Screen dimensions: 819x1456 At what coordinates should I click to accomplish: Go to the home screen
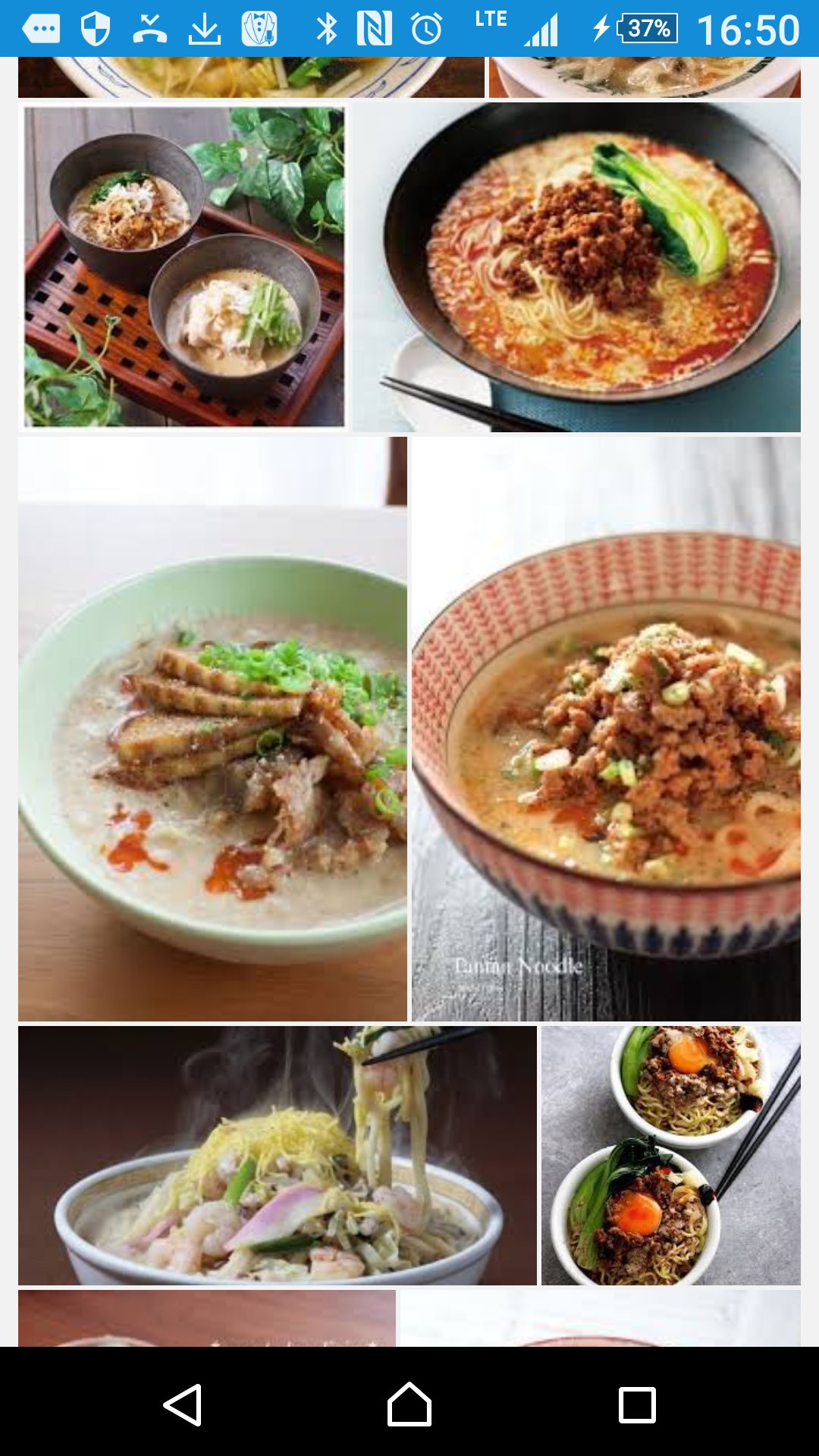pos(409,1405)
